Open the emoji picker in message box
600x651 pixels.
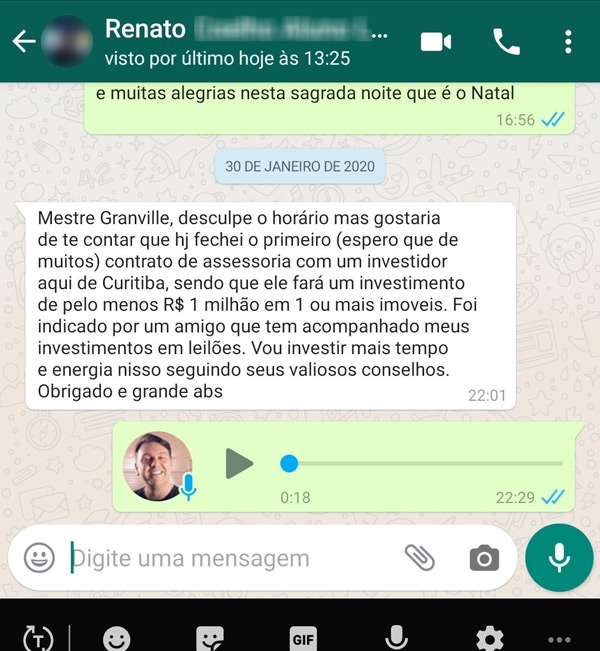click(x=40, y=558)
